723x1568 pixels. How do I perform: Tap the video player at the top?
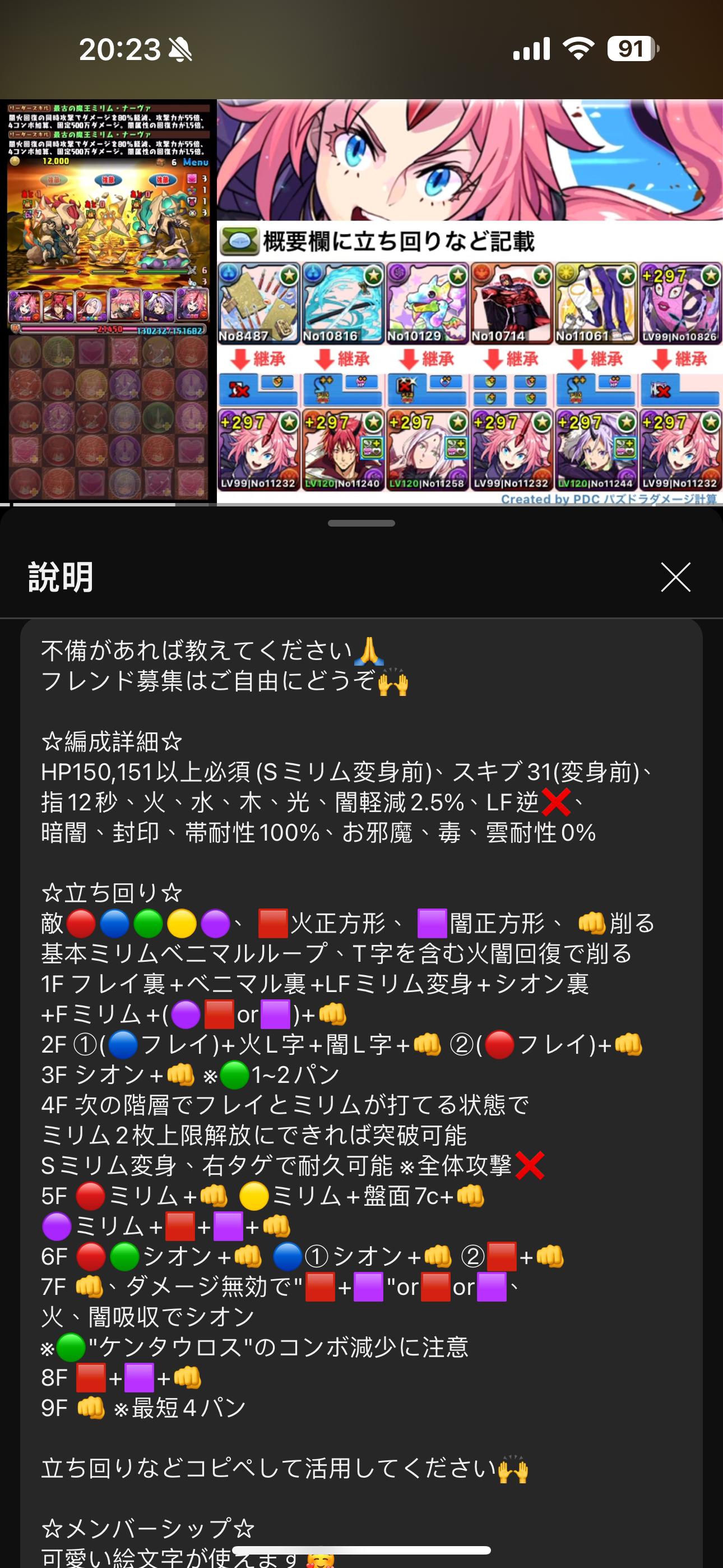pyautogui.click(x=361, y=301)
